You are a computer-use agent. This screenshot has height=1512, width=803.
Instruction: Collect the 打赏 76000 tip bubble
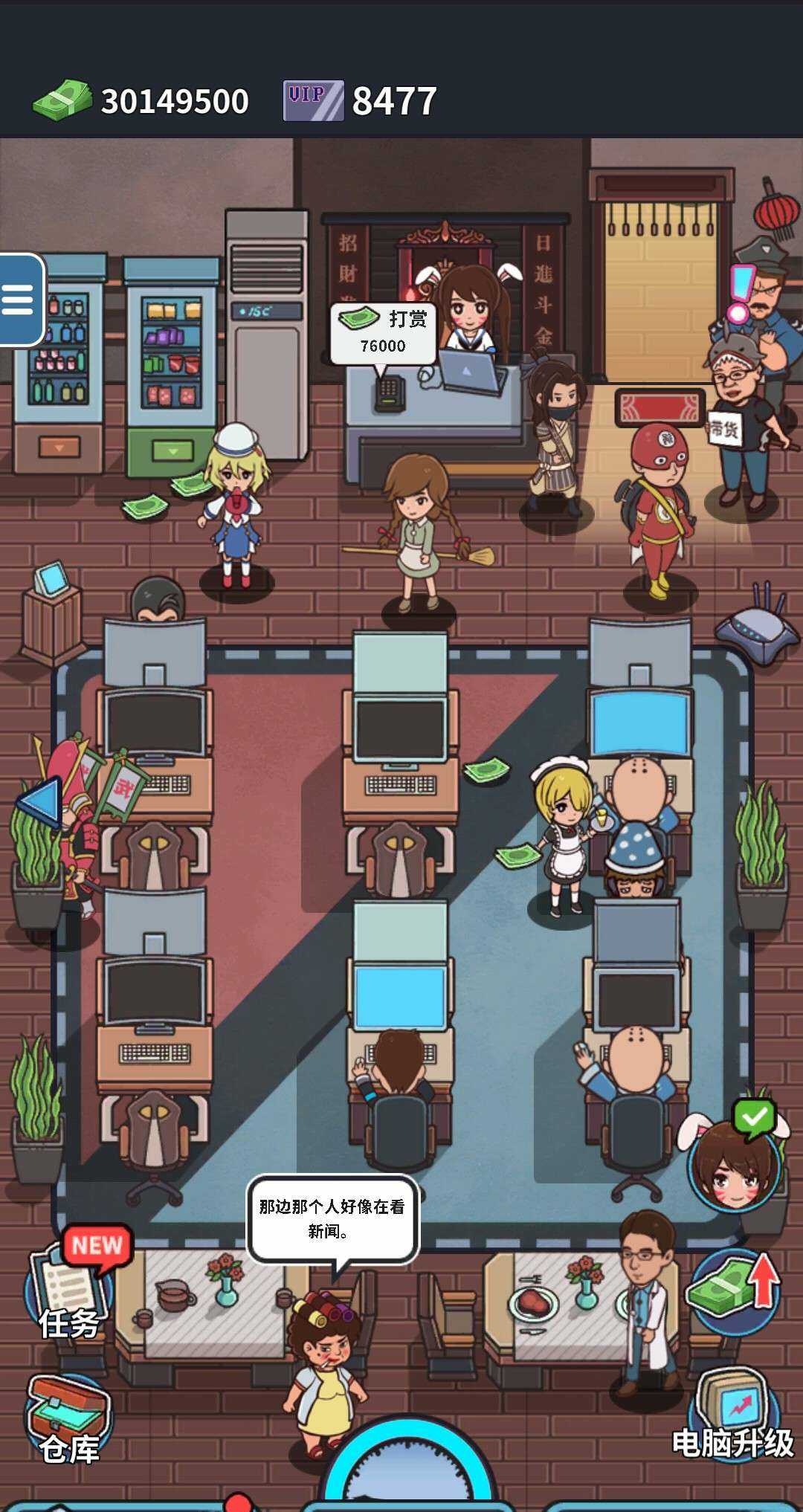(382, 332)
